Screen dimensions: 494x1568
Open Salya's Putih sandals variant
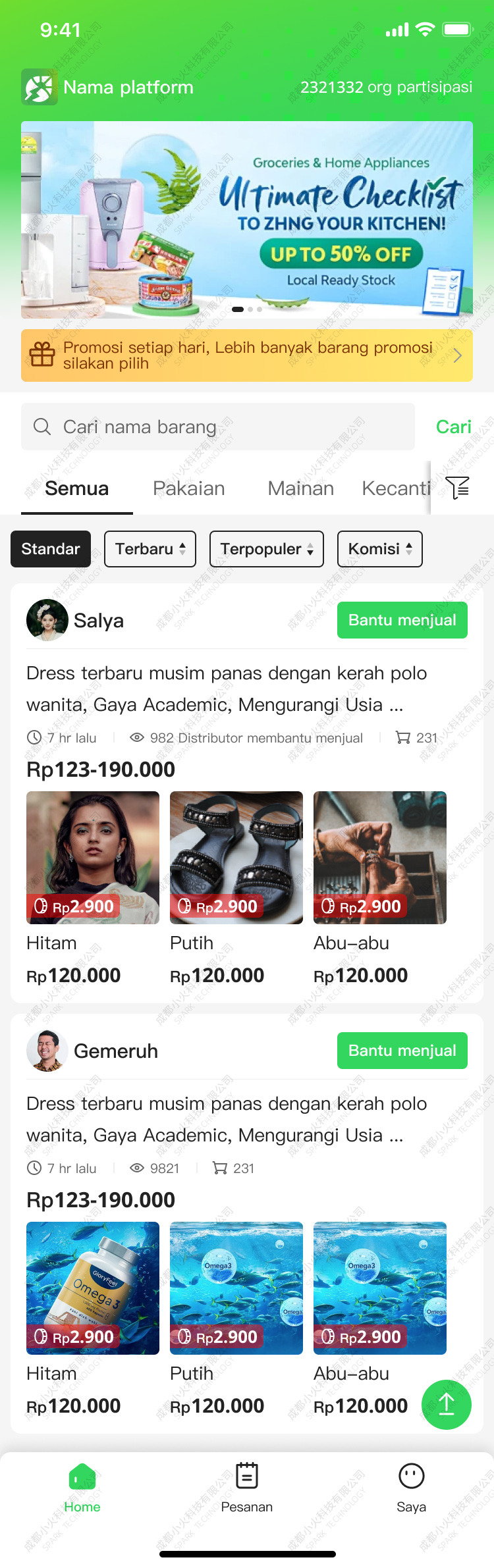236,857
